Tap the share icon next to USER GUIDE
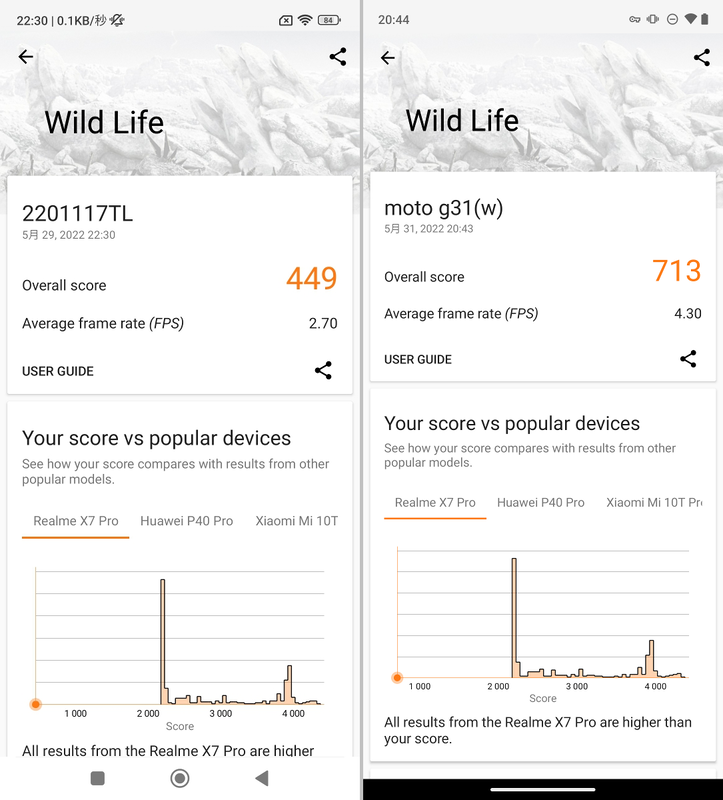Viewport: 723px width, 800px height. (x=323, y=370)
